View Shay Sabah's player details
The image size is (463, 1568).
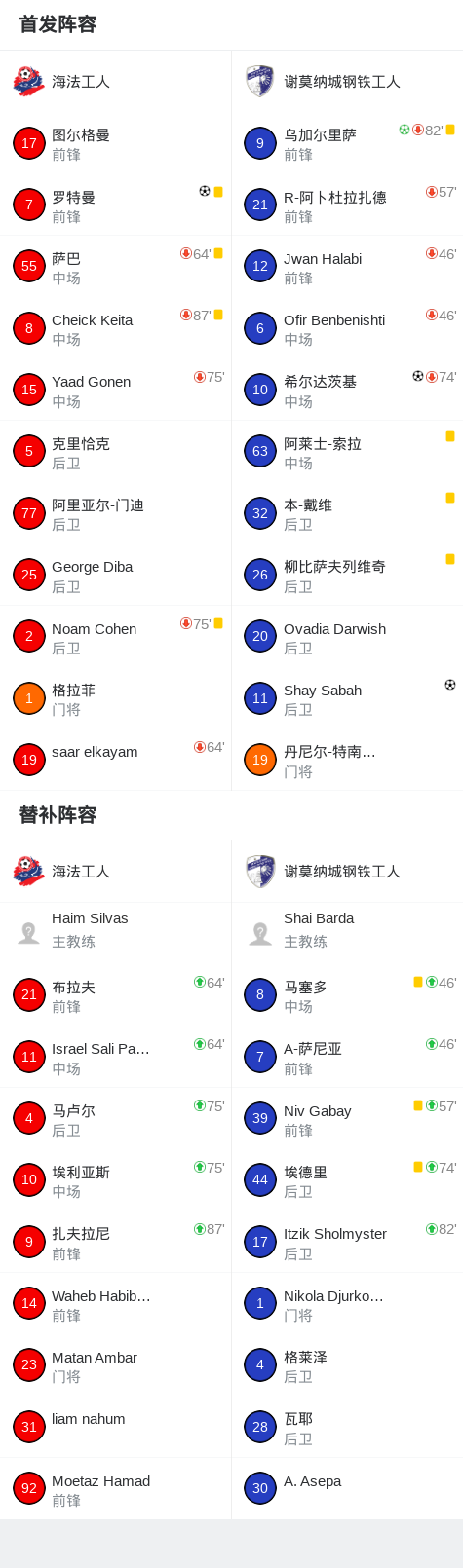click(347, 698)
